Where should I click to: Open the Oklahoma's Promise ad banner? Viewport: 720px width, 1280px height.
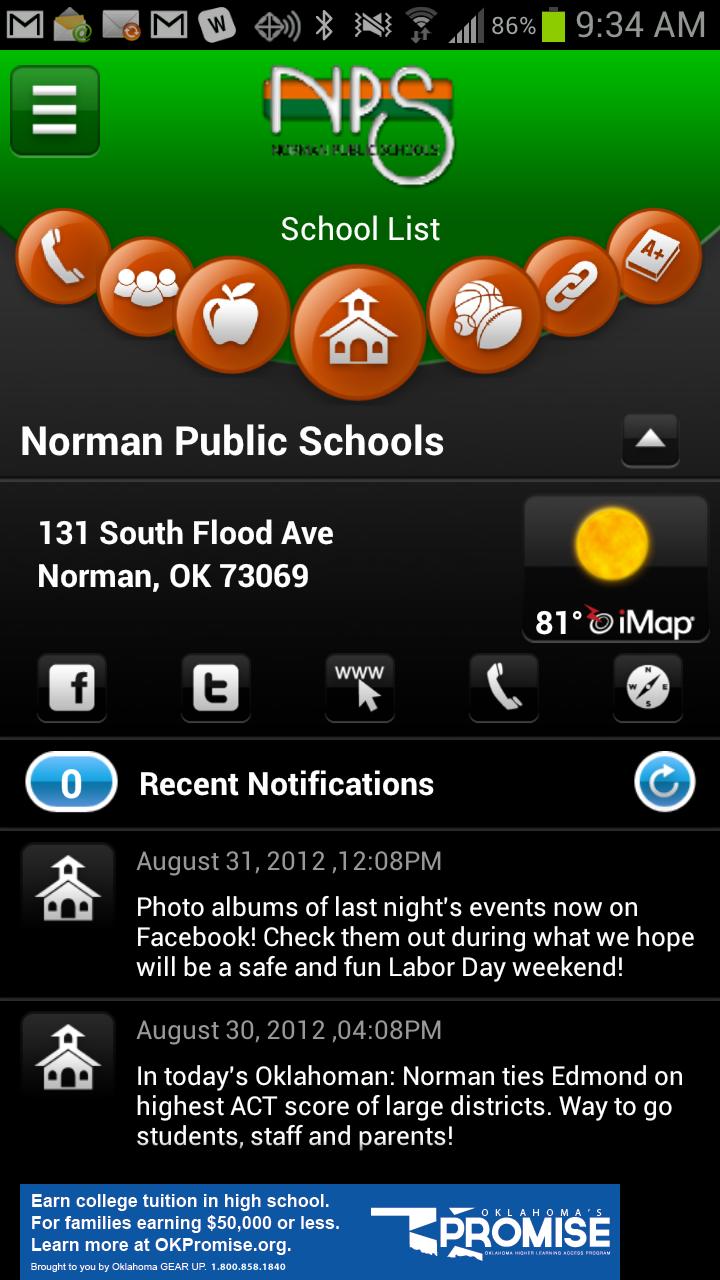click(320, 1230)
